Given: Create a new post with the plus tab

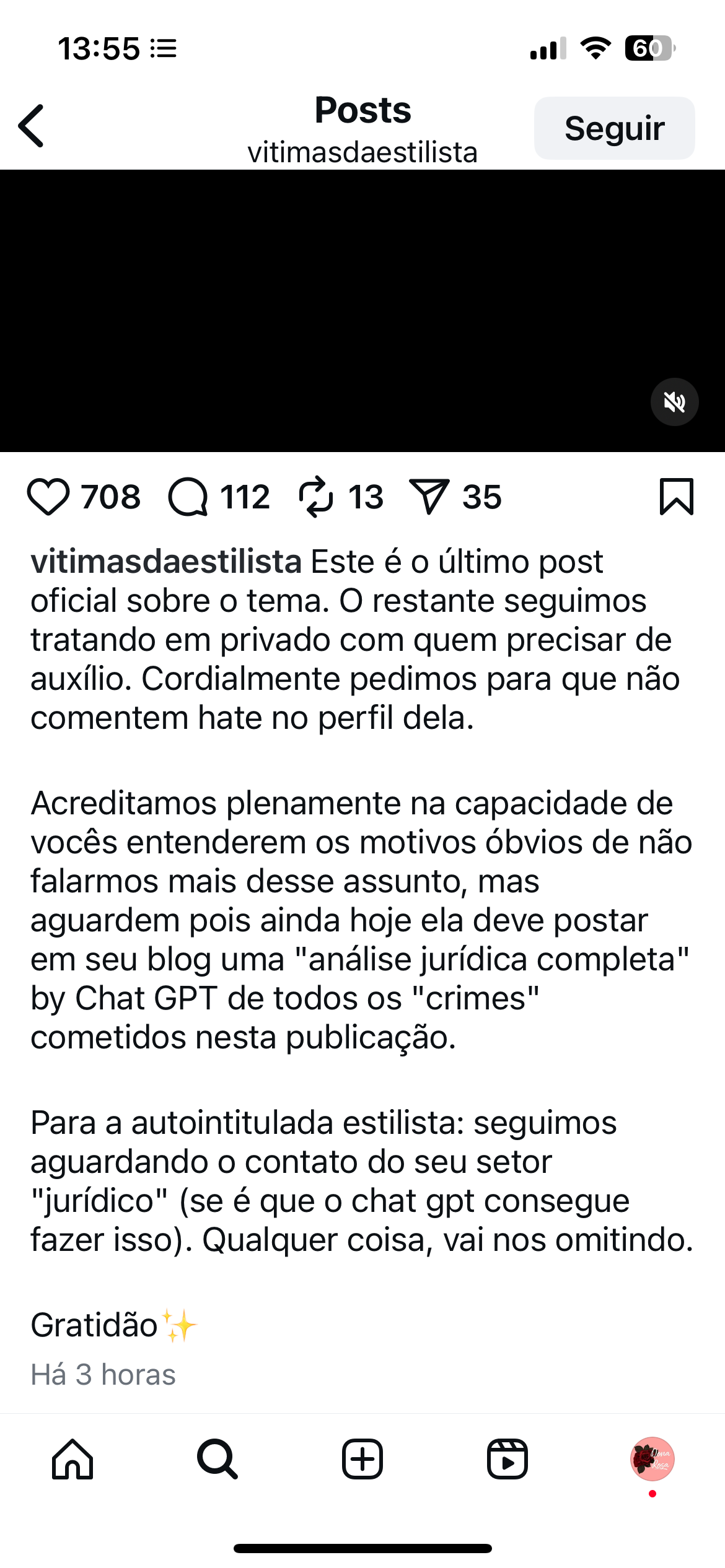Looking at the screenshot, I should click(362, 1459).
